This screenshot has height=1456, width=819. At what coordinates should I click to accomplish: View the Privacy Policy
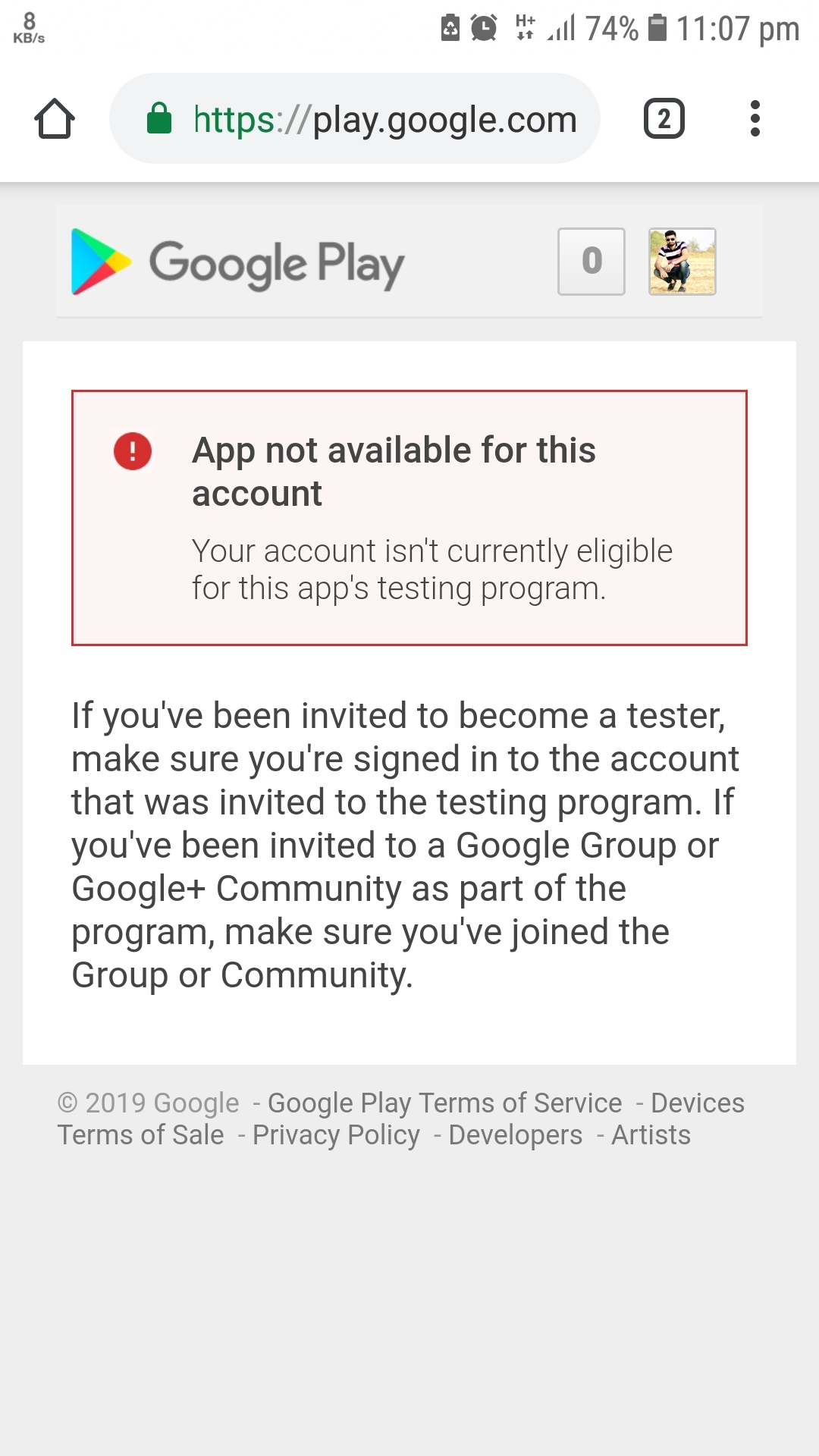point(336,1135)
